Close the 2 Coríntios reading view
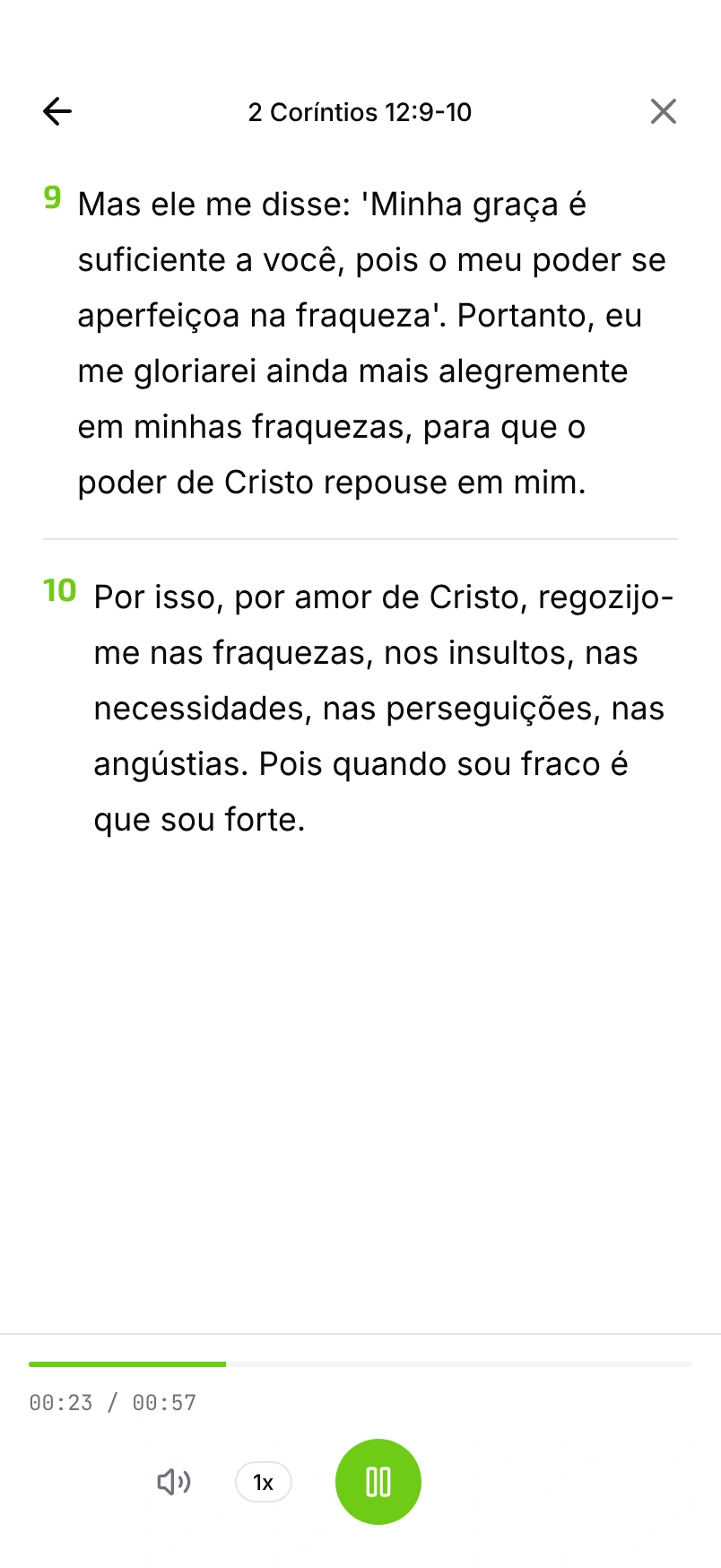The height and width of the screenshot is (1568, 721). 663,110
